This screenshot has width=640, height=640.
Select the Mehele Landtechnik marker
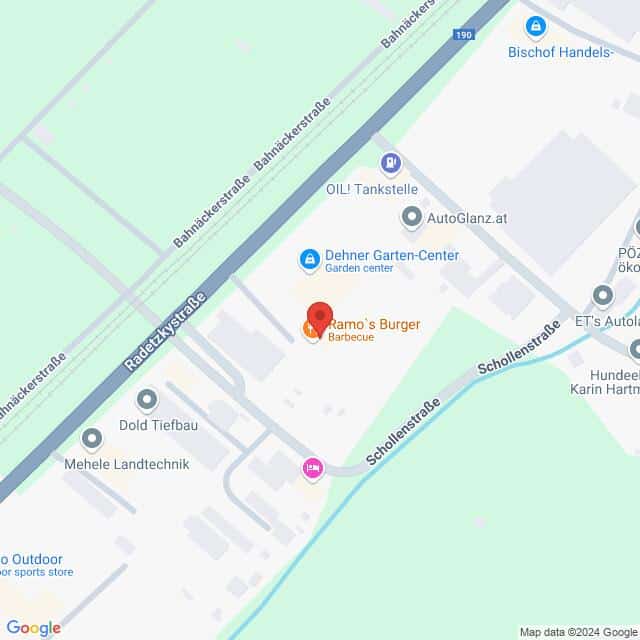92,438
